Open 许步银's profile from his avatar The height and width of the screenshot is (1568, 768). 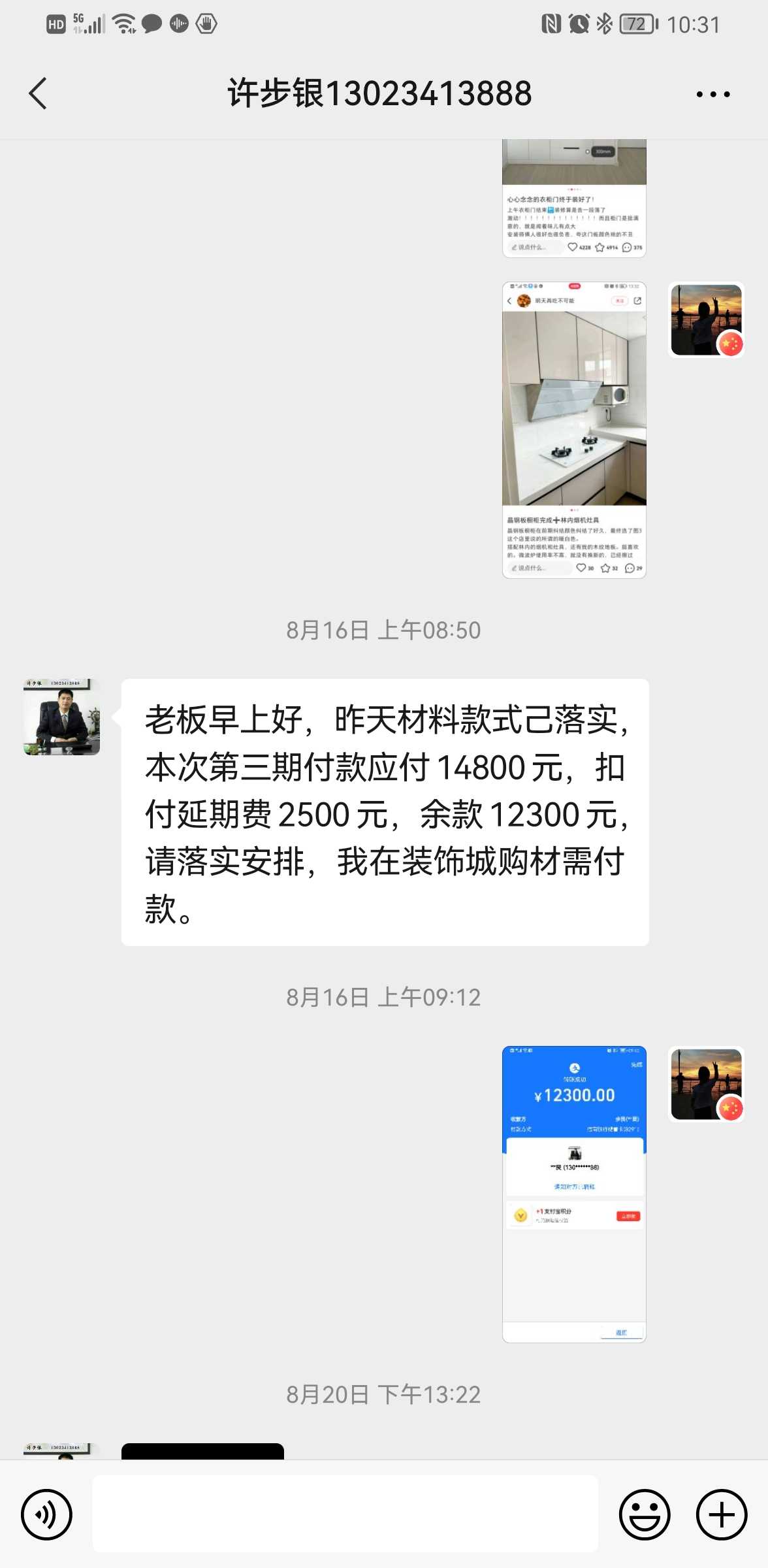point(62,717)
